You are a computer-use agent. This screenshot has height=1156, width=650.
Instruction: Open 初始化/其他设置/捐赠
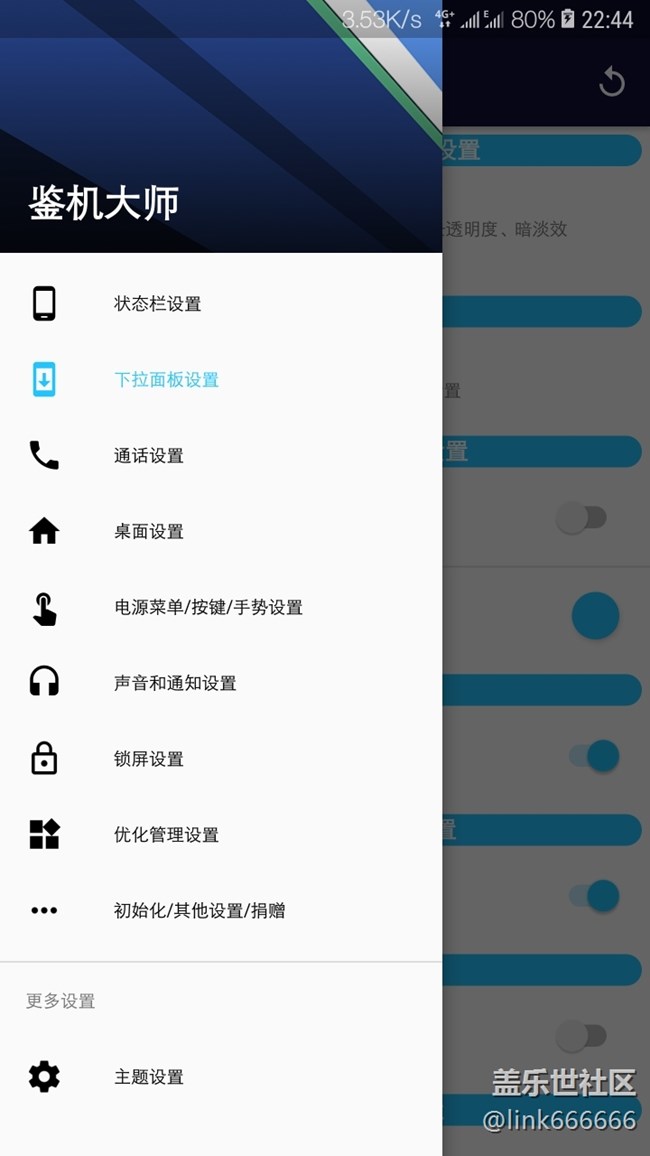point(199,911)
